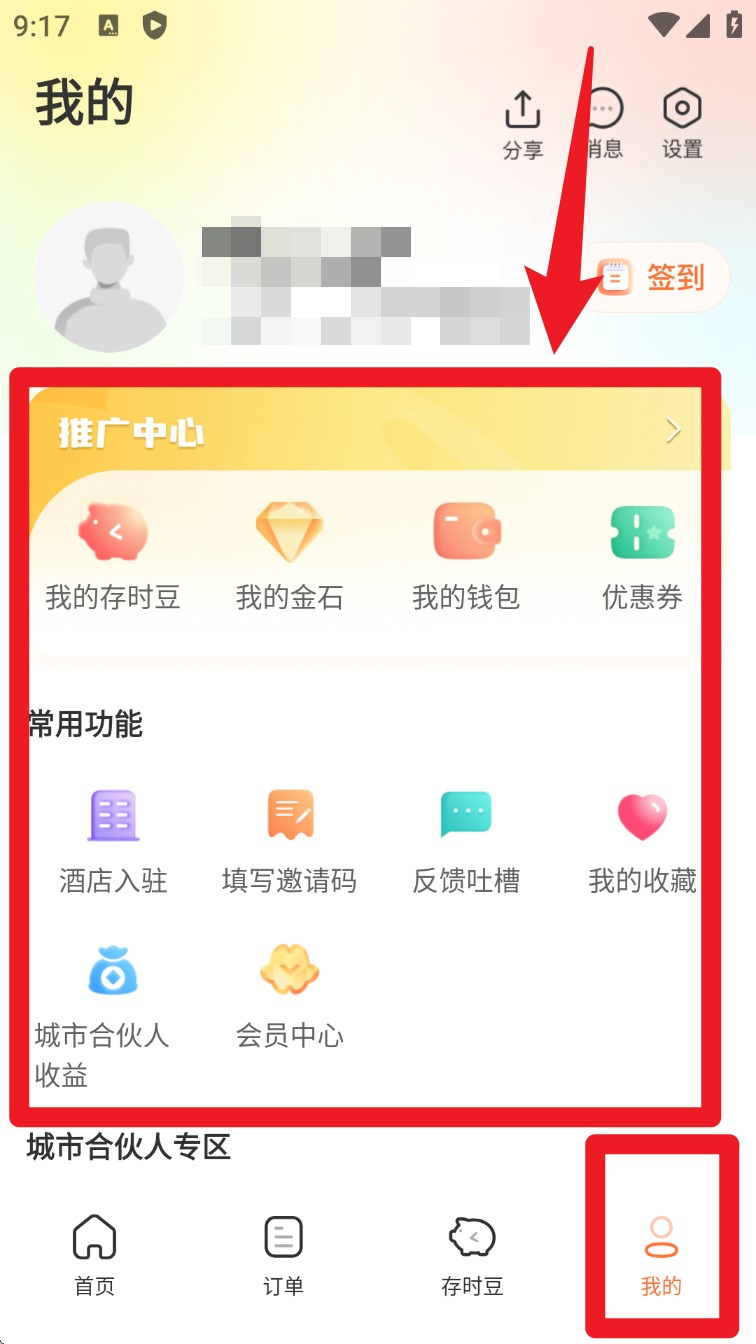Switch to the 首页 tab
Image resolution: width=756 pixels, height=1344 pixels.
pos(95,1255)
